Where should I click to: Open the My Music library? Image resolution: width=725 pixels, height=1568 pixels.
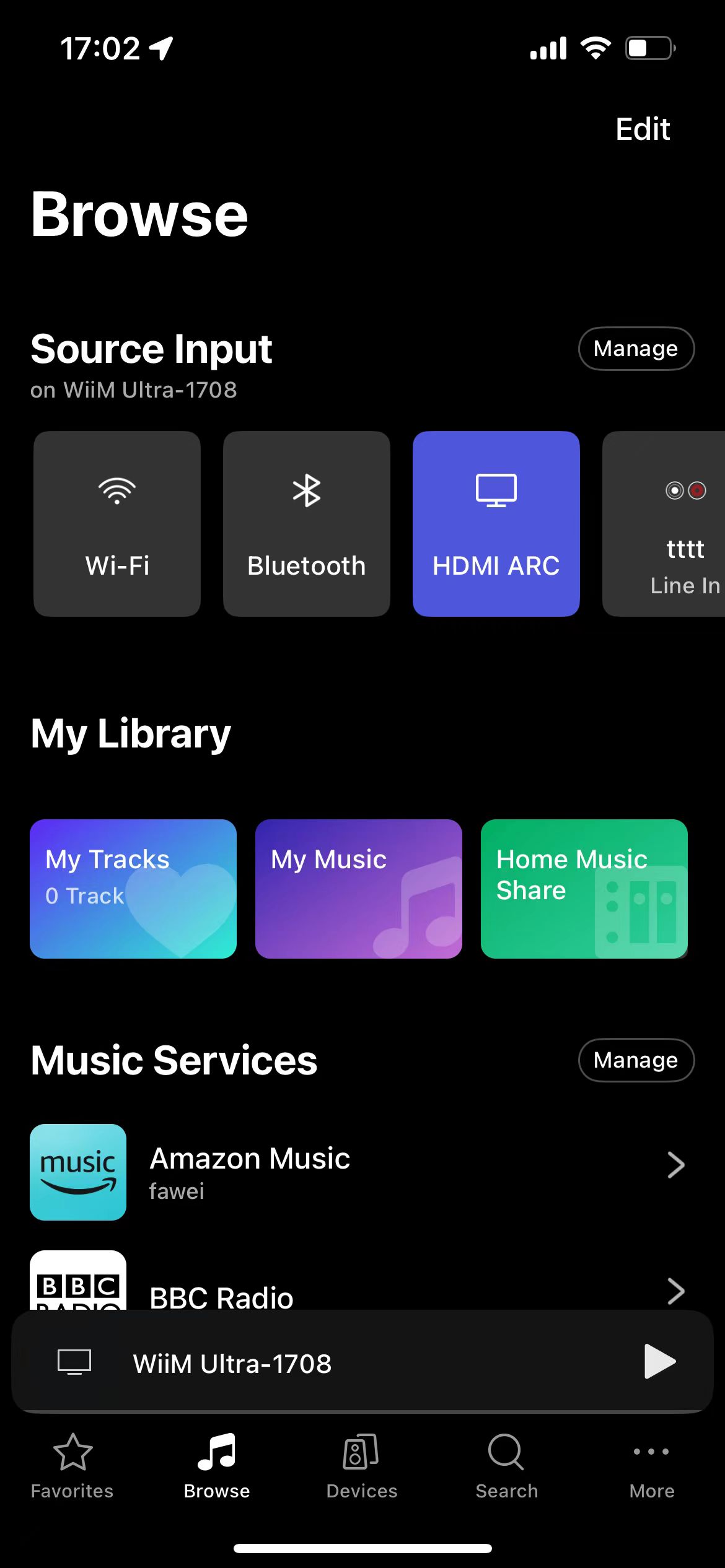pos(359,889)
